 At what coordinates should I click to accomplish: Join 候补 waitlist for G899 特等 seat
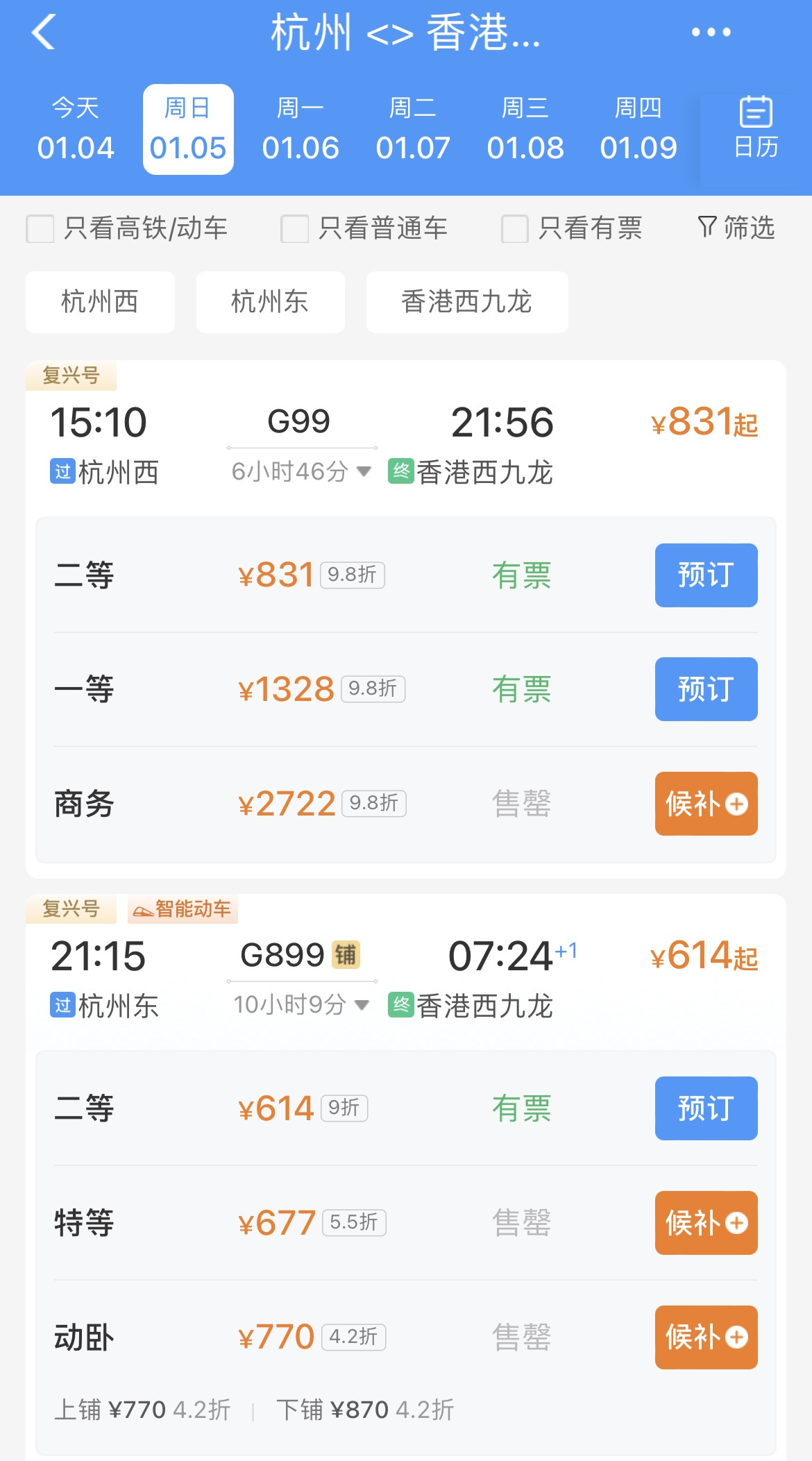(x=706, y=1223)
